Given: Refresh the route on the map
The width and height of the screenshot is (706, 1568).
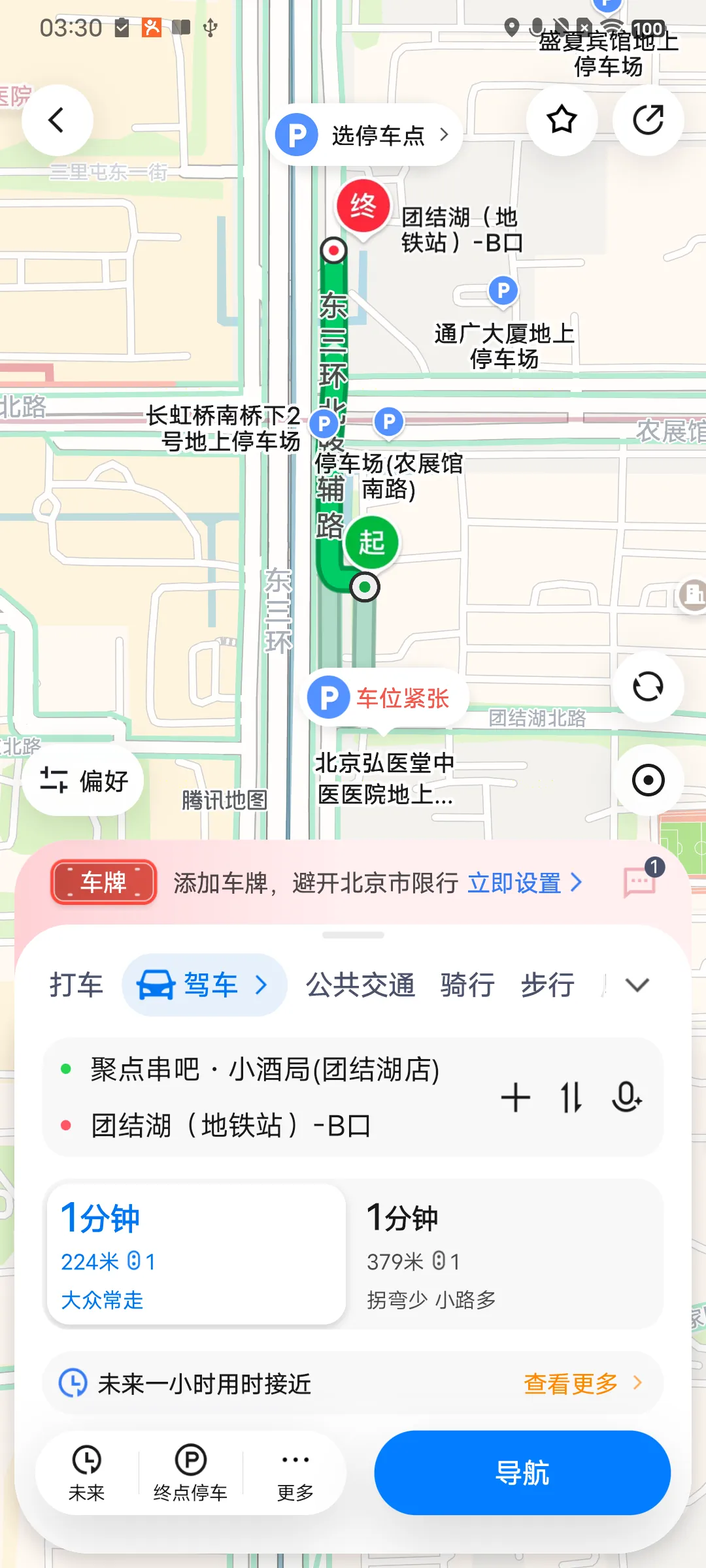Looking at the screenshot, I should click(648, 687).
